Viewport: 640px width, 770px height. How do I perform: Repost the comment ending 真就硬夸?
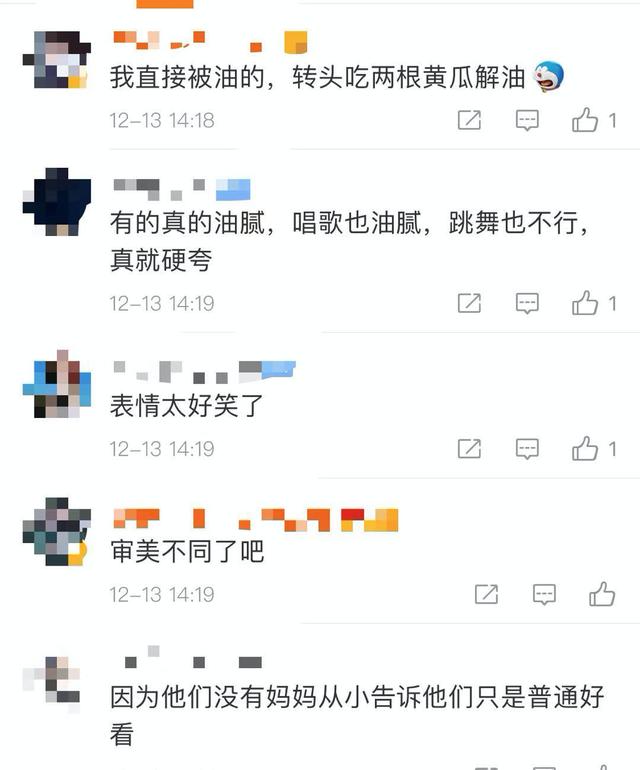pyautogui.click(x=469, y=303)
